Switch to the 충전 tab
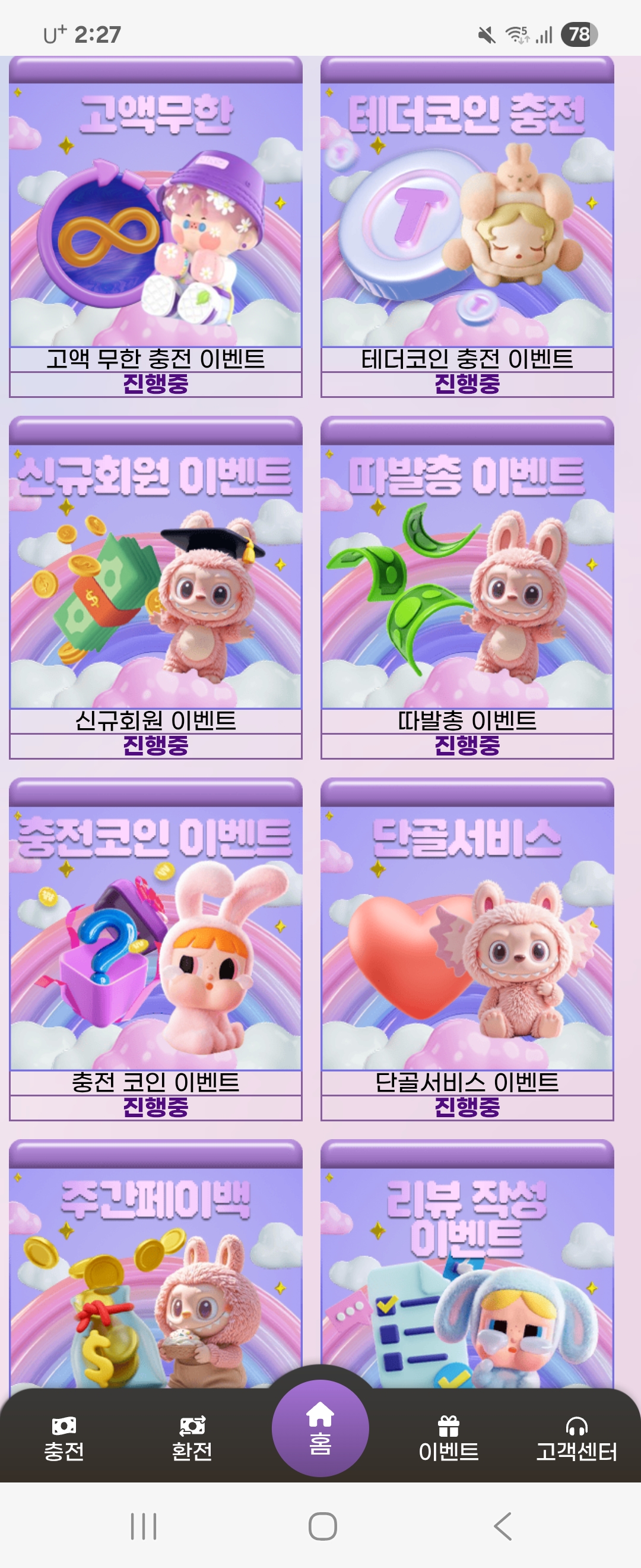 click(64, 1440)
